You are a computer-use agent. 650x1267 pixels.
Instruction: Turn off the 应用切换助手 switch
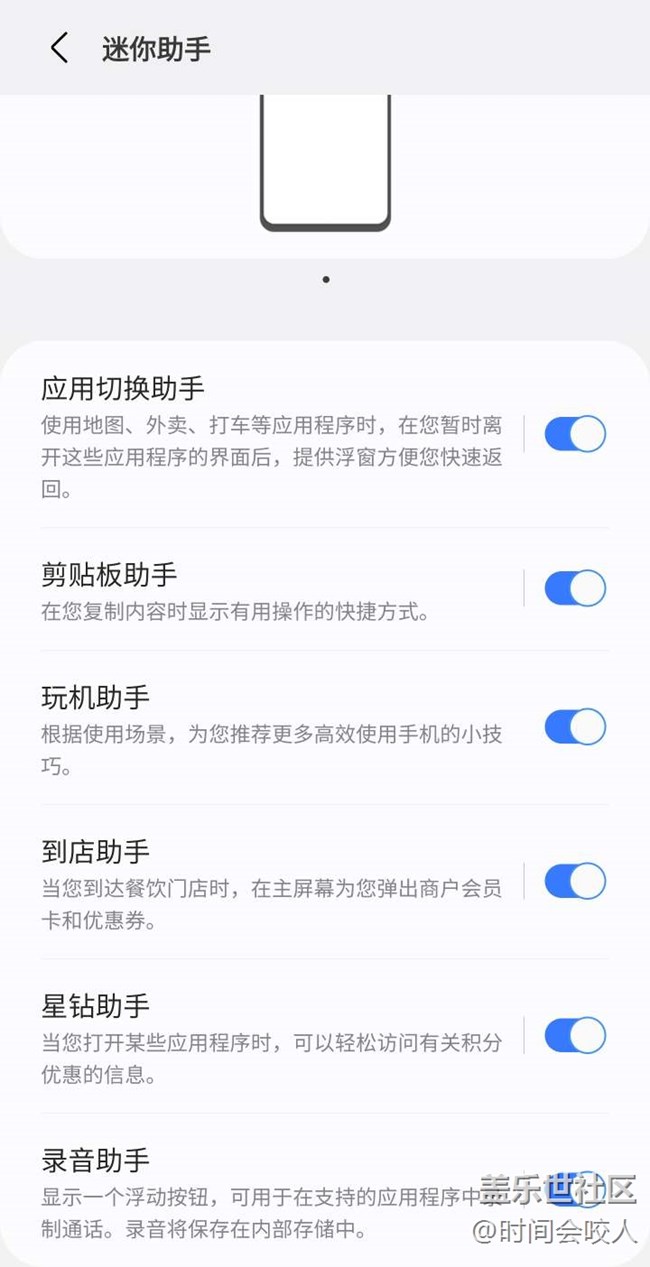point(574,434)
